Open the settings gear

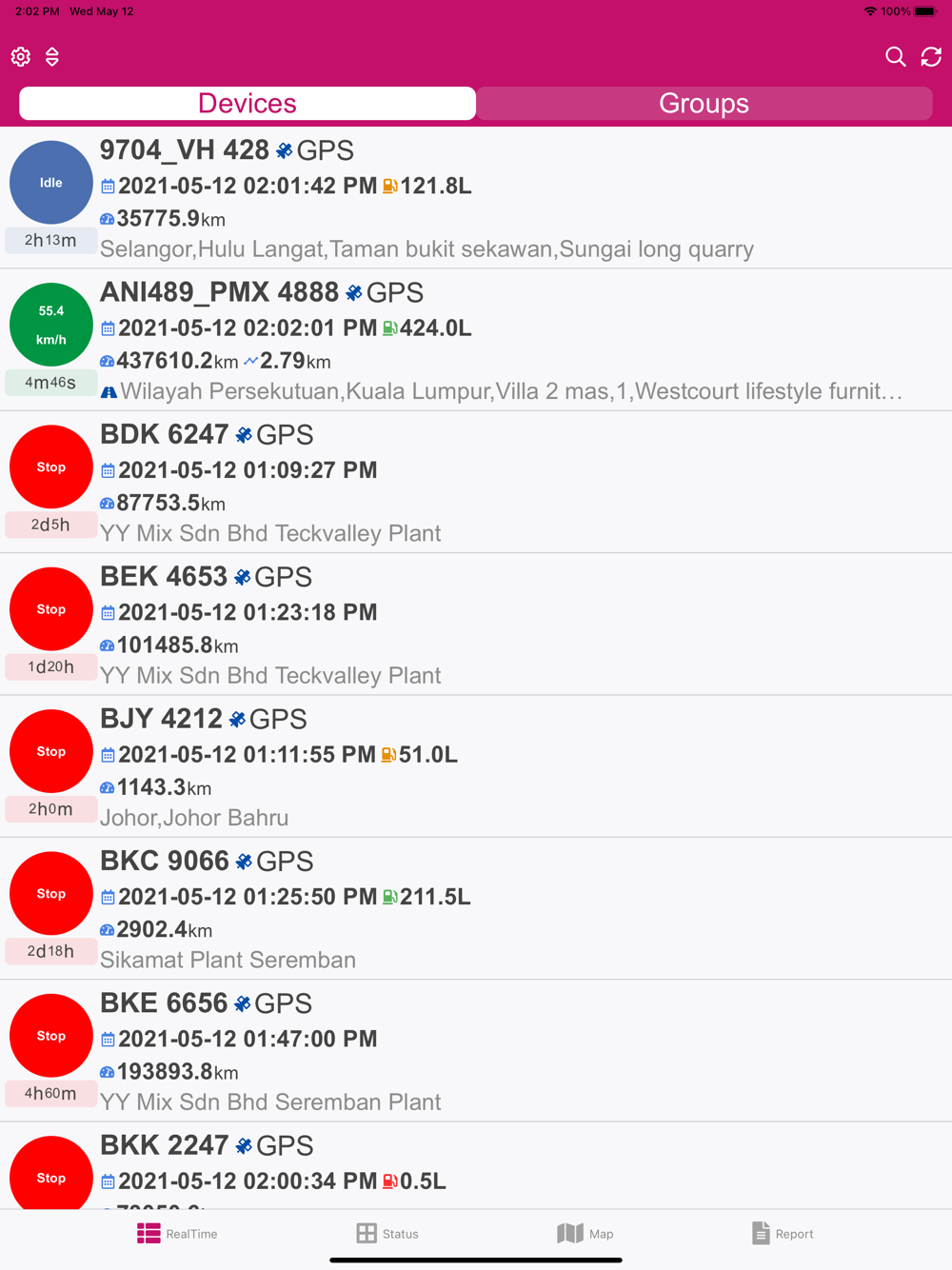point(21,57)
